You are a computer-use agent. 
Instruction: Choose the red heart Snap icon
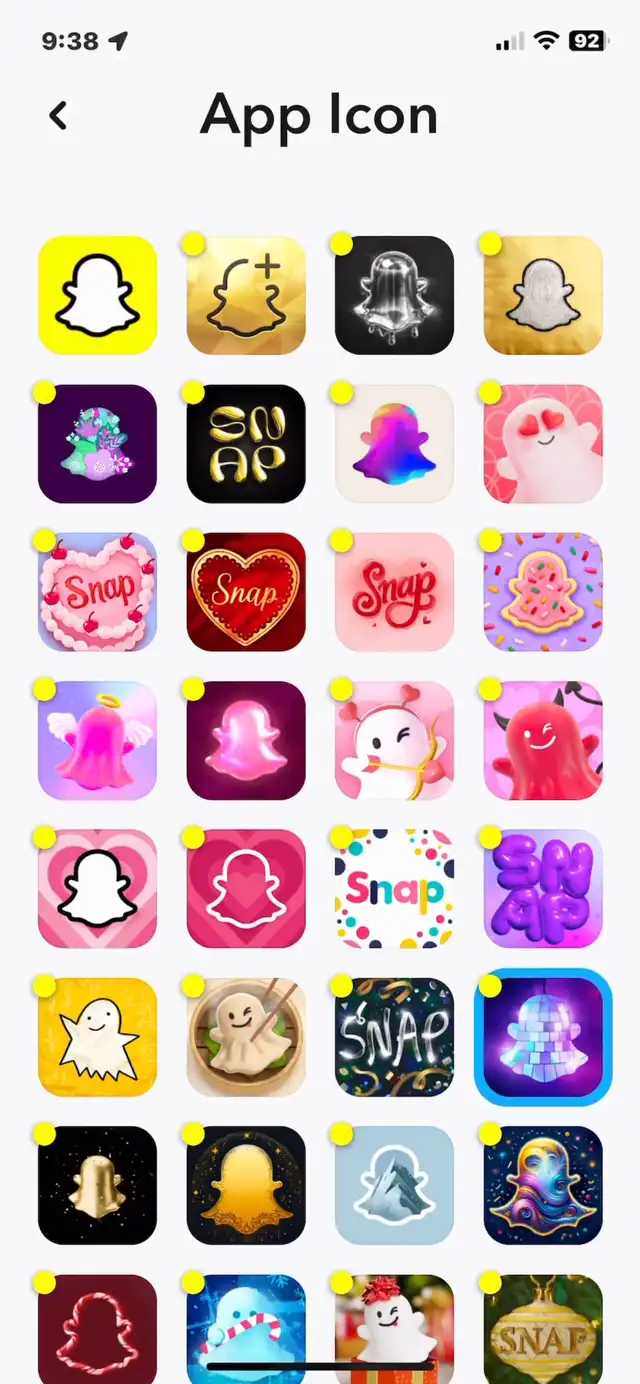coord(246,592)
